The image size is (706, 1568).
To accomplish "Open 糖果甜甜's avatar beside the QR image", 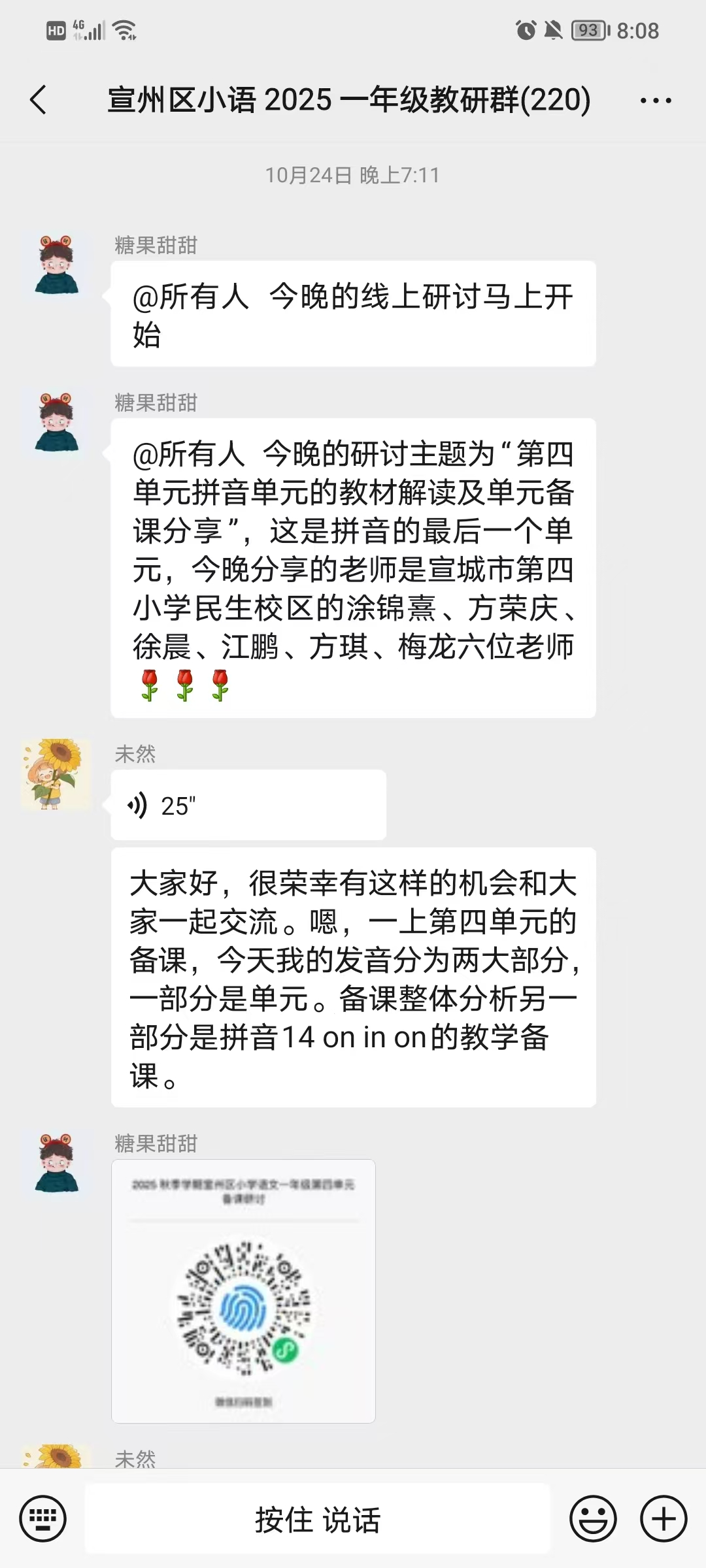I will [56, 1163].
